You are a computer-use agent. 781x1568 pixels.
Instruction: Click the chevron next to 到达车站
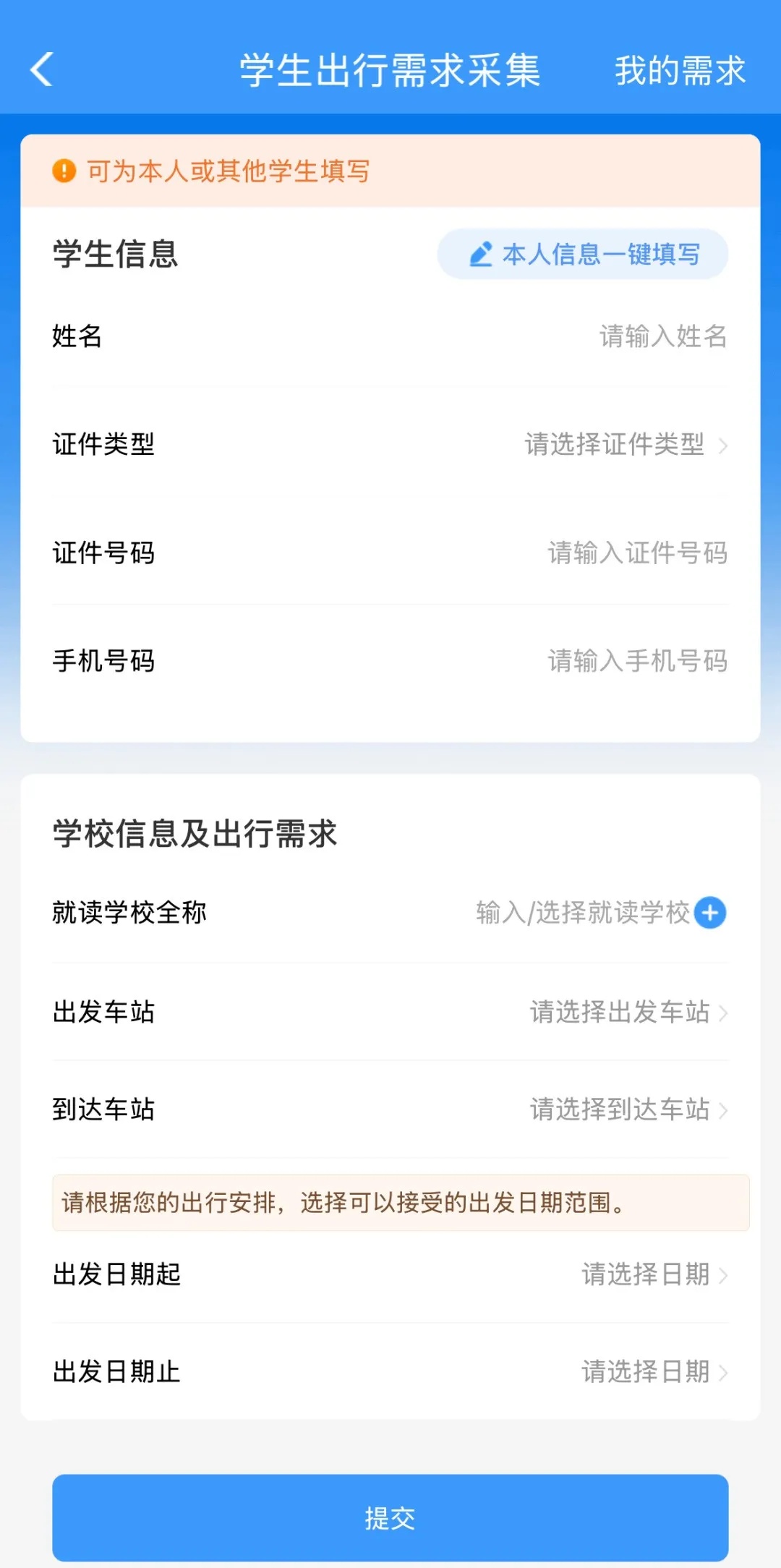725,1109
